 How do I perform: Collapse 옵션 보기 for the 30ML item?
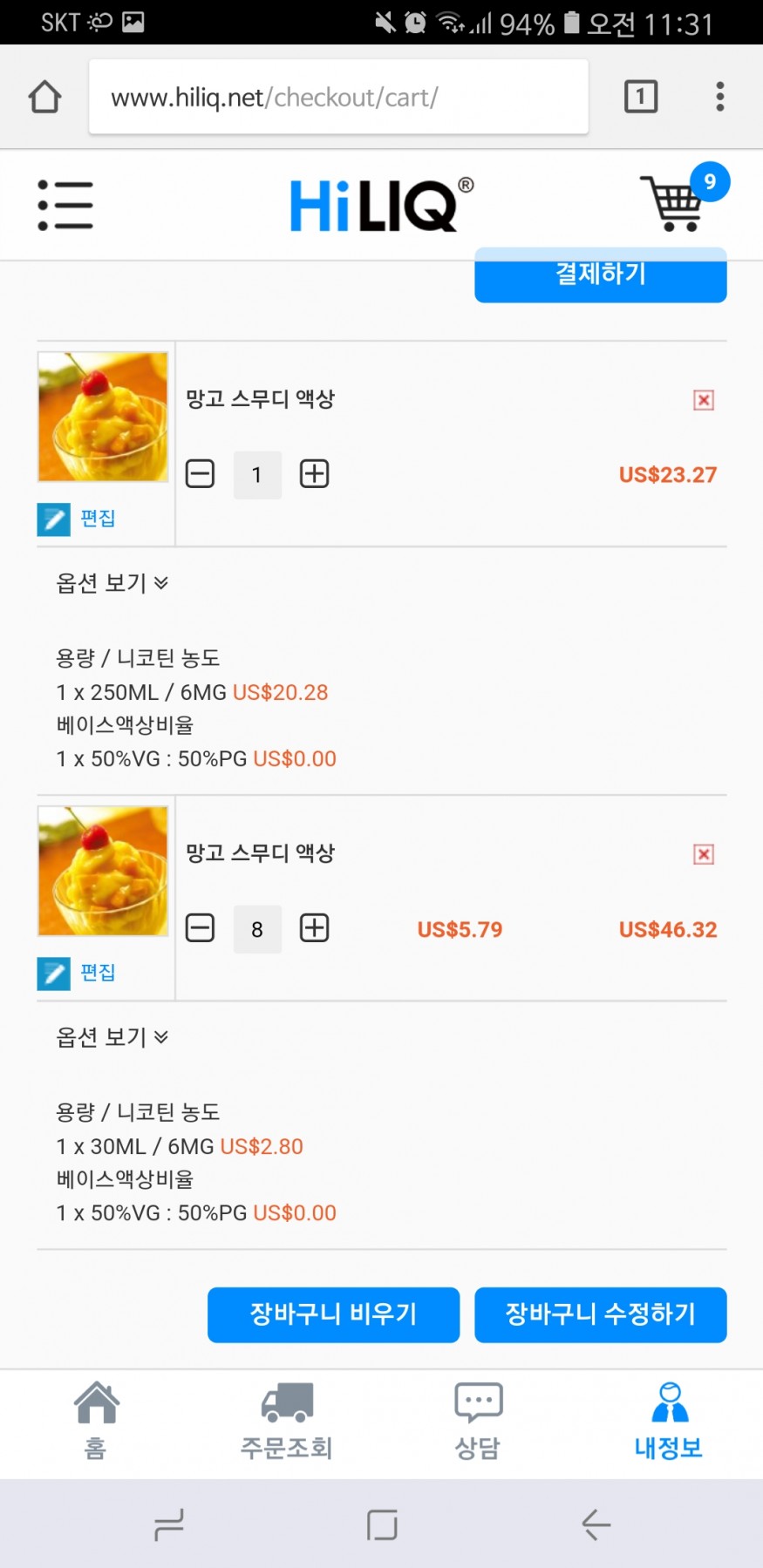coord(112,1037)
